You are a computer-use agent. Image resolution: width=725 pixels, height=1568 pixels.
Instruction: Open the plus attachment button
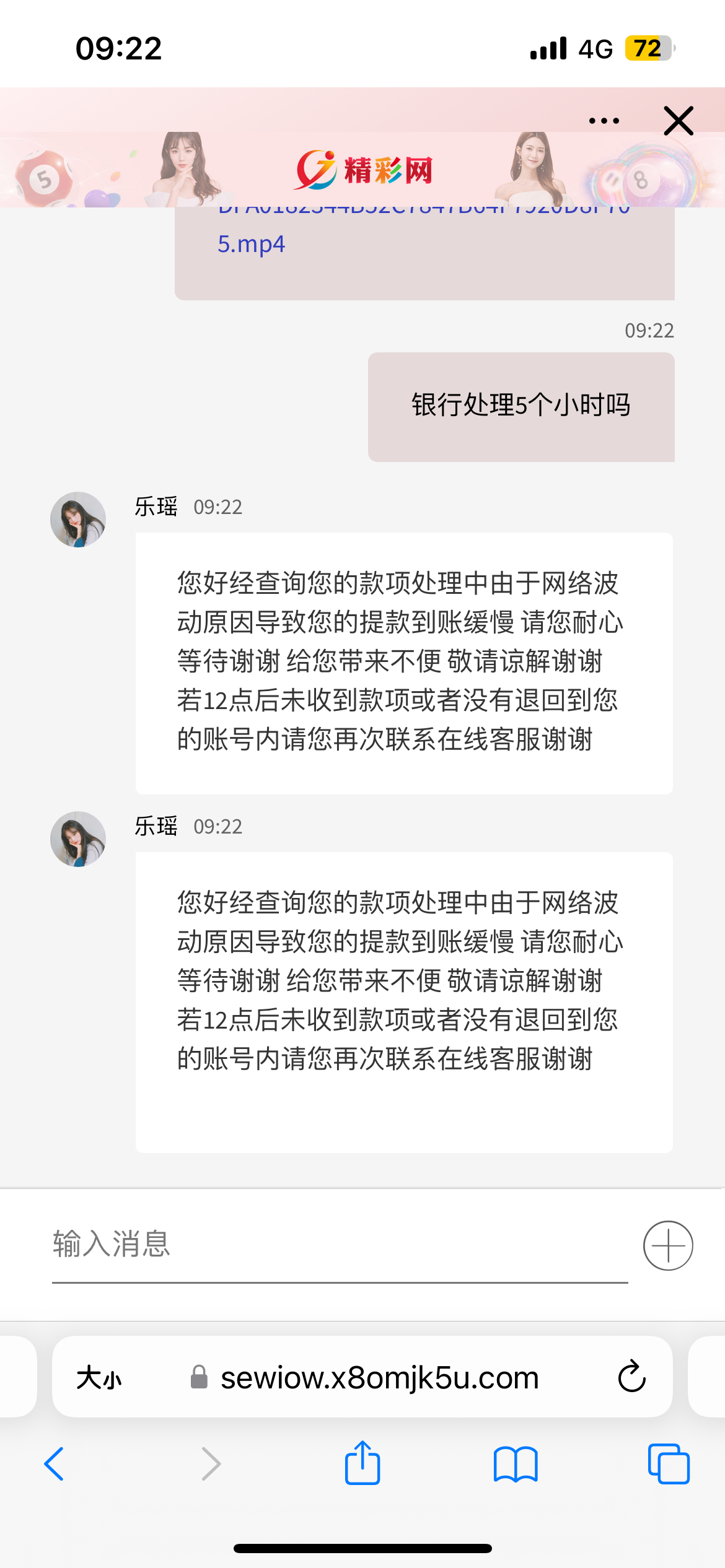(x=668, y=1245)
